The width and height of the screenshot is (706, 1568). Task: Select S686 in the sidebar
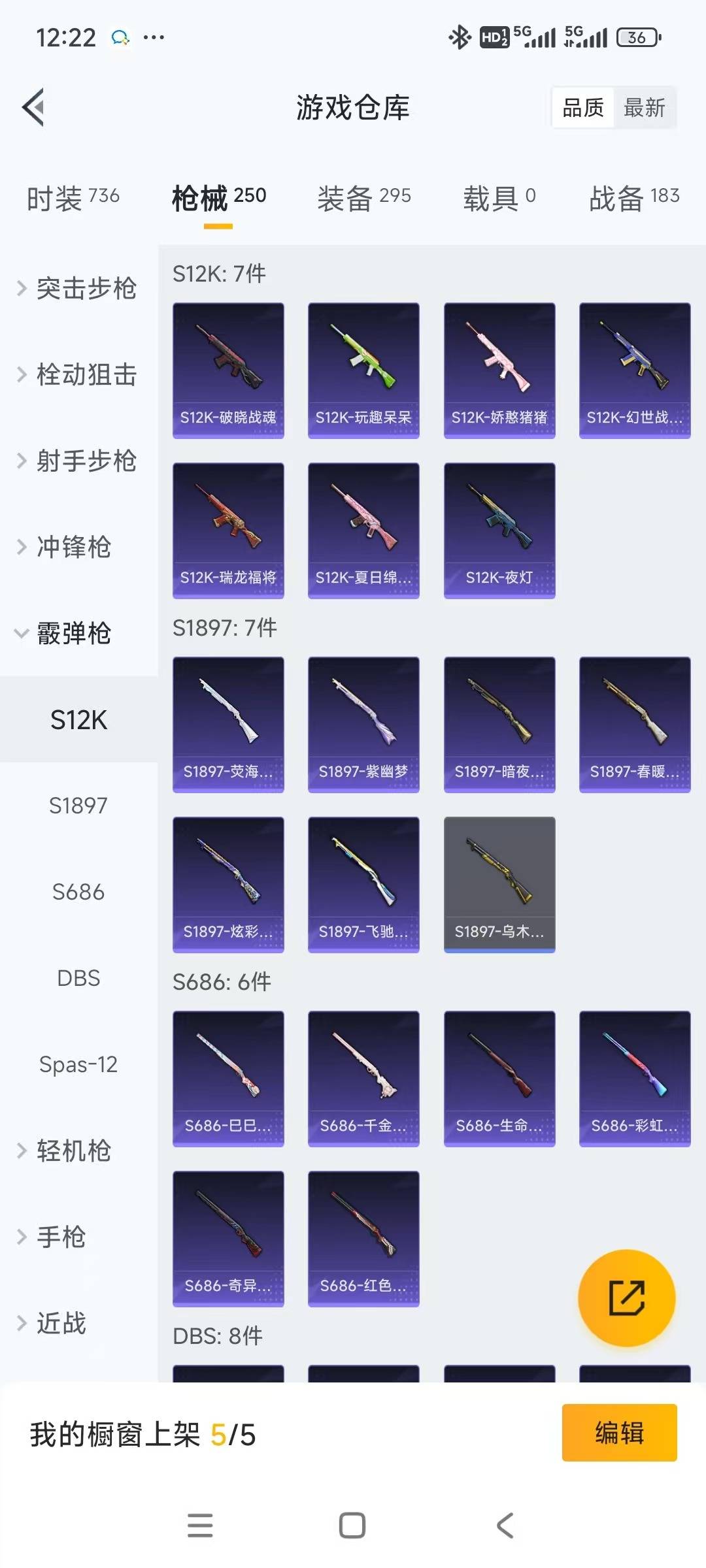pyautogui.click(x=78, y=891)
